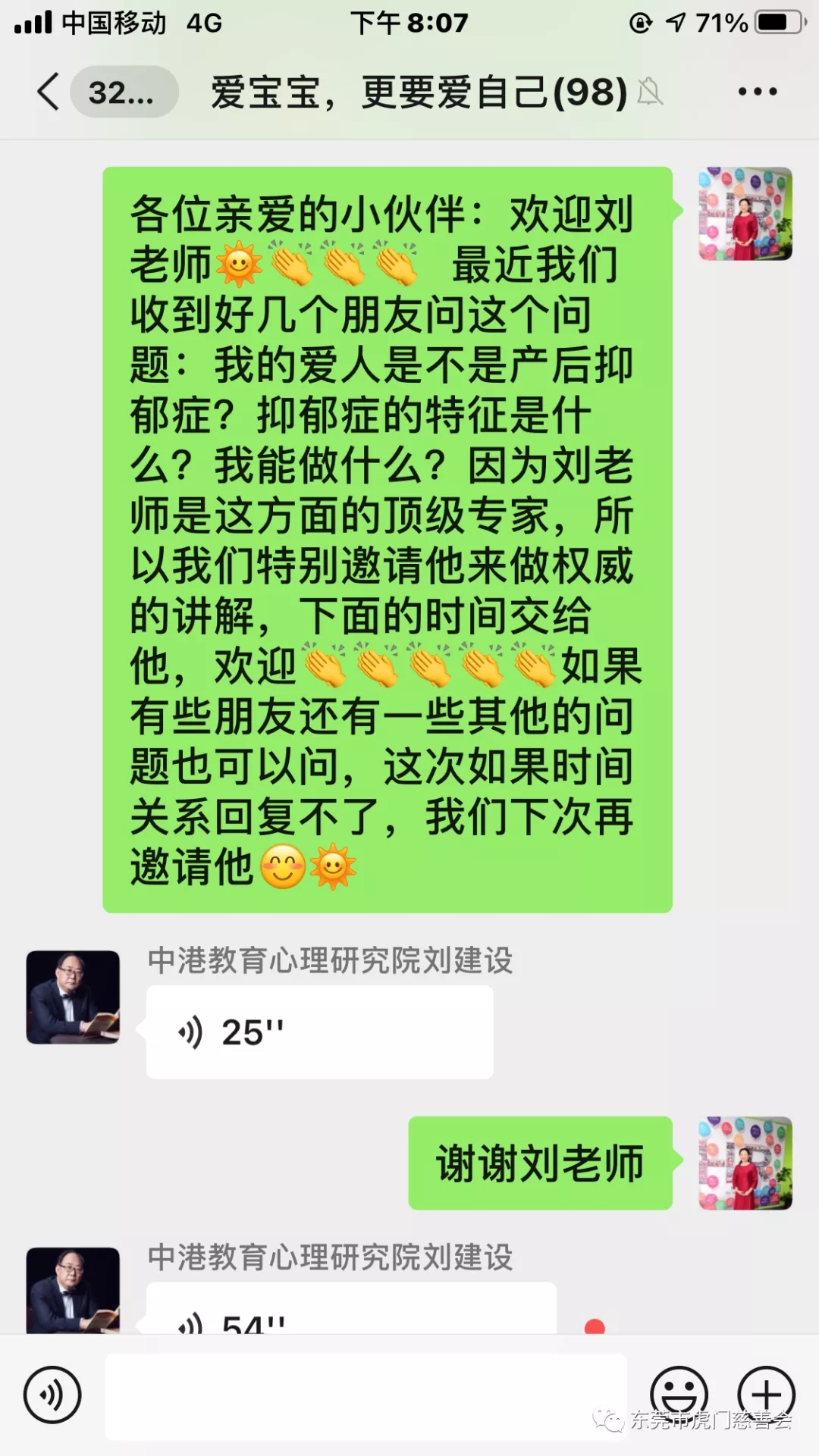The height and width of the screenshot is (1456, 819).
Task: Open the plus attachment menu
Action: point(766,1393)
